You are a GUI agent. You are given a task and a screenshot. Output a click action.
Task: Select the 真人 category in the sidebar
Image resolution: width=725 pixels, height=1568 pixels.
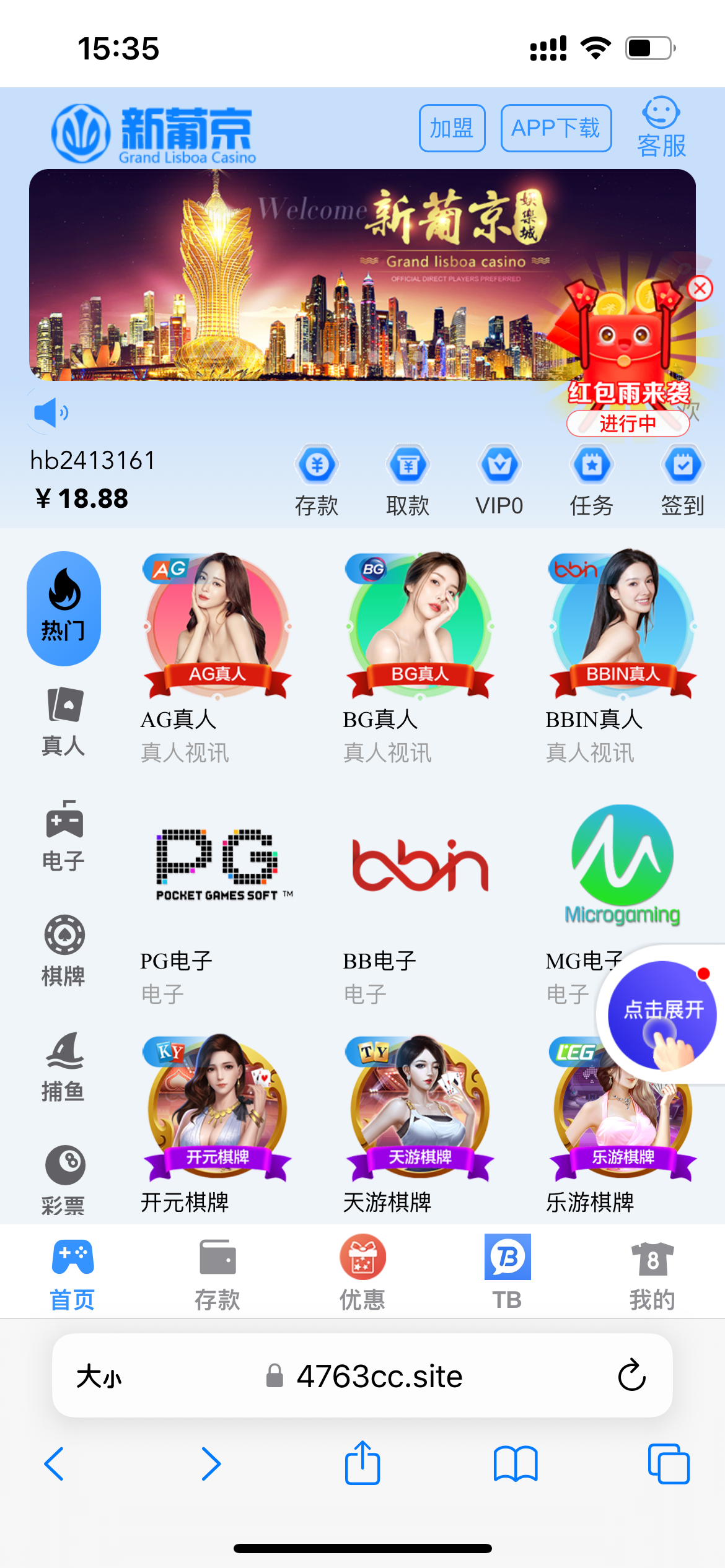click(x=64, y=722)
